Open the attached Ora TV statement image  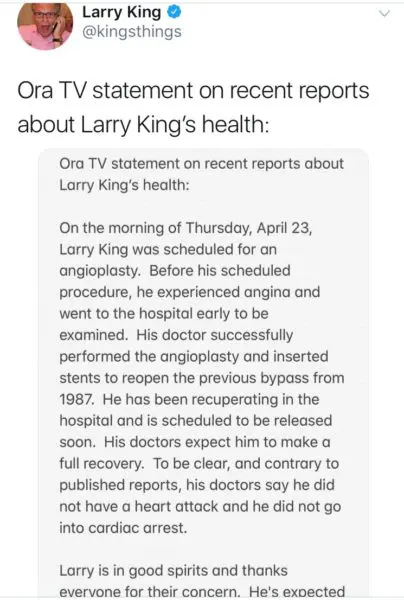pos(203,372)
